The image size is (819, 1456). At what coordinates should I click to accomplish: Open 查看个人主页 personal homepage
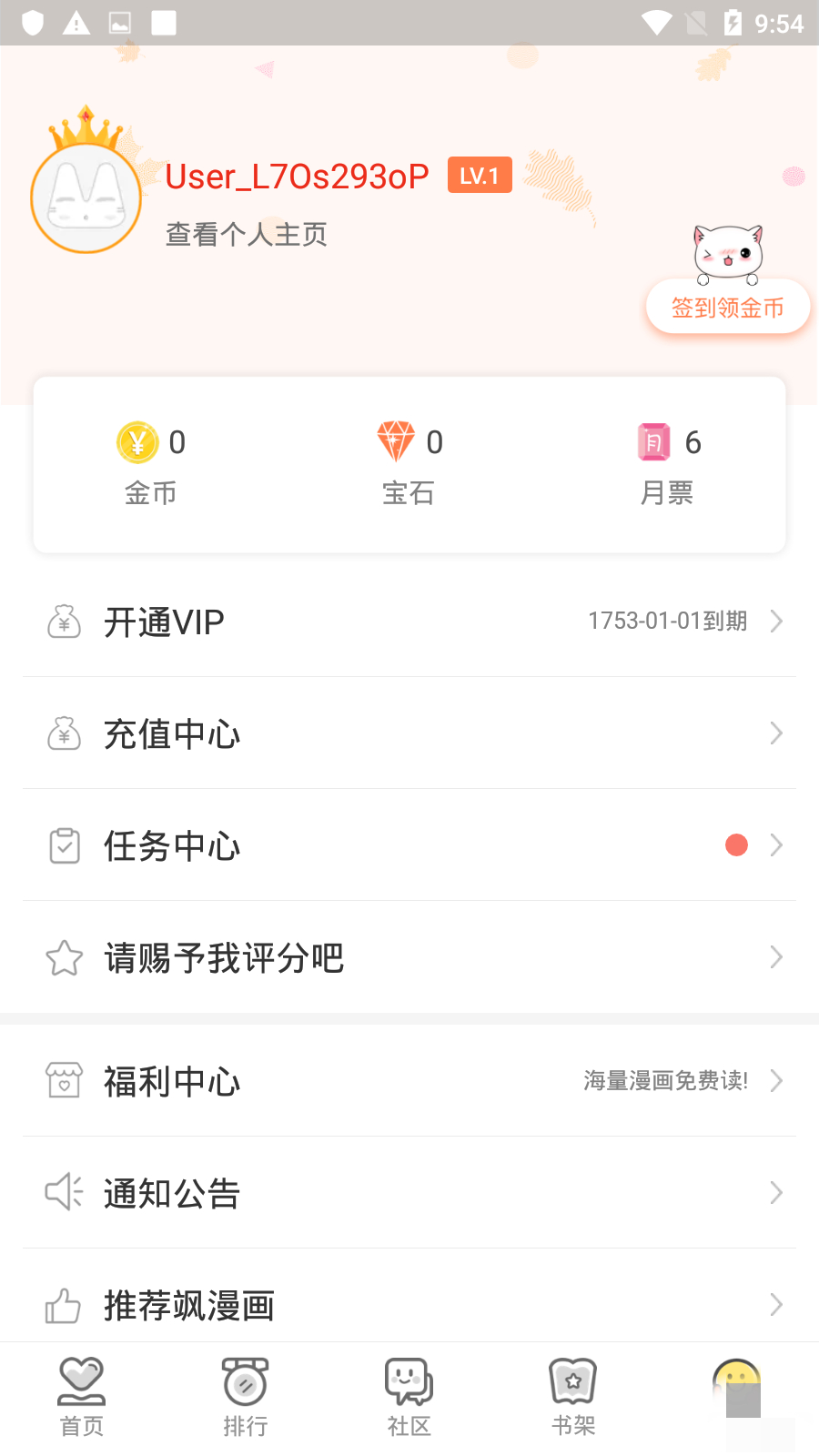(x=246, y=234)
